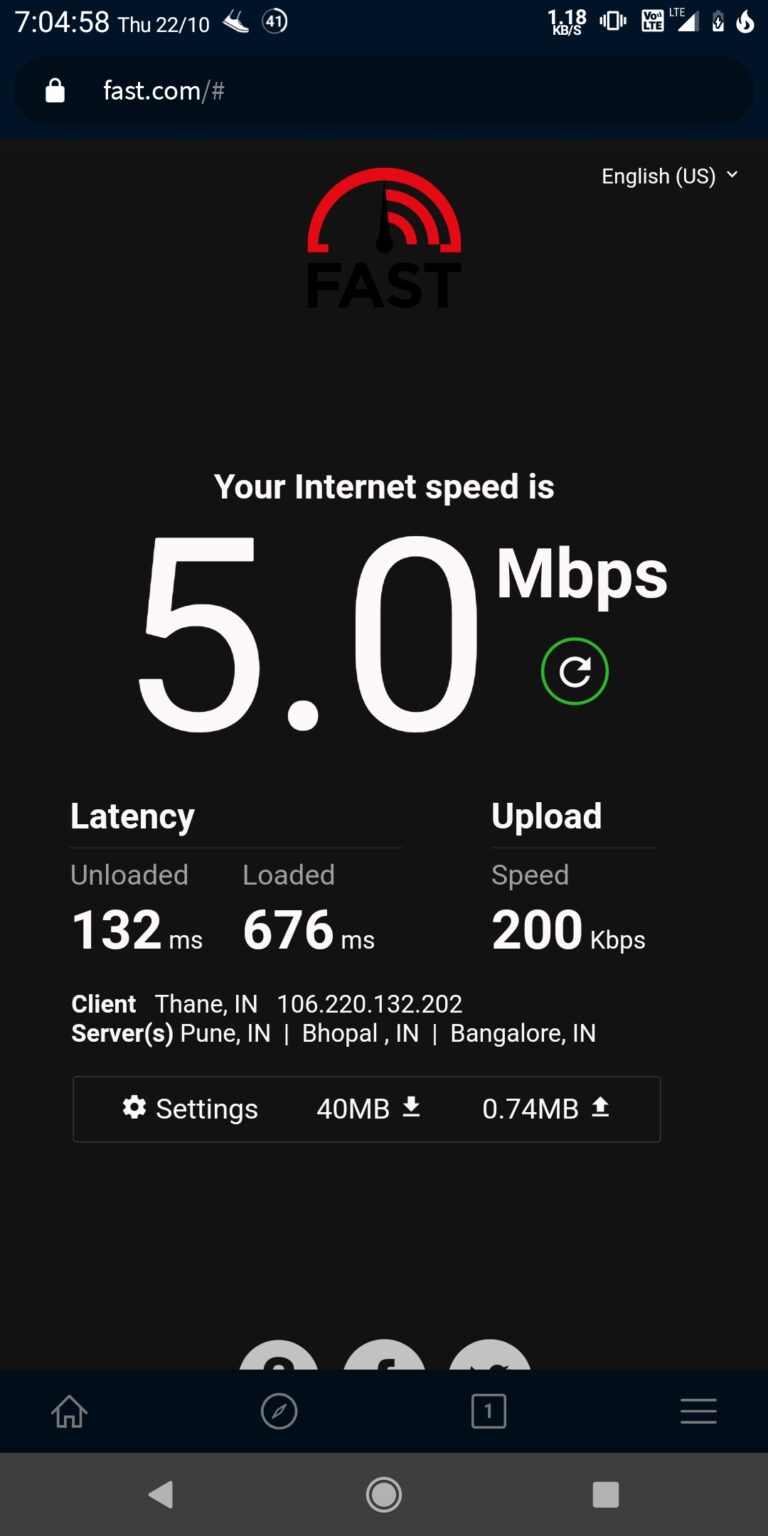Open the browser hamburger menu

point(698,1411)
